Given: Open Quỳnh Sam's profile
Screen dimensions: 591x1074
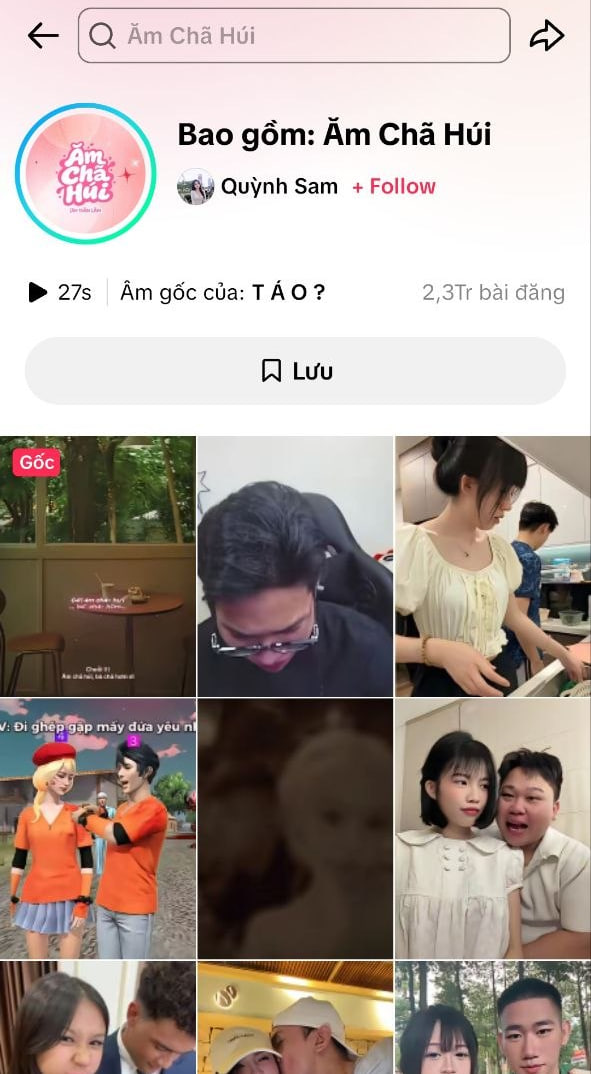Looking at the screenshot, I should pyautogui.click(x=257, y=186).
